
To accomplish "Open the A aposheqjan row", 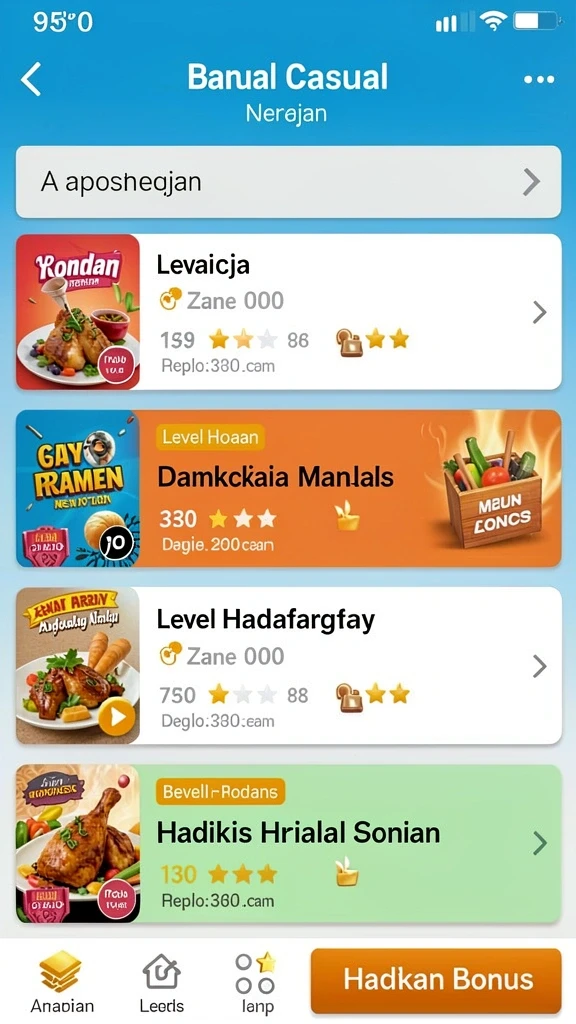I will click(x=288, y=182).
